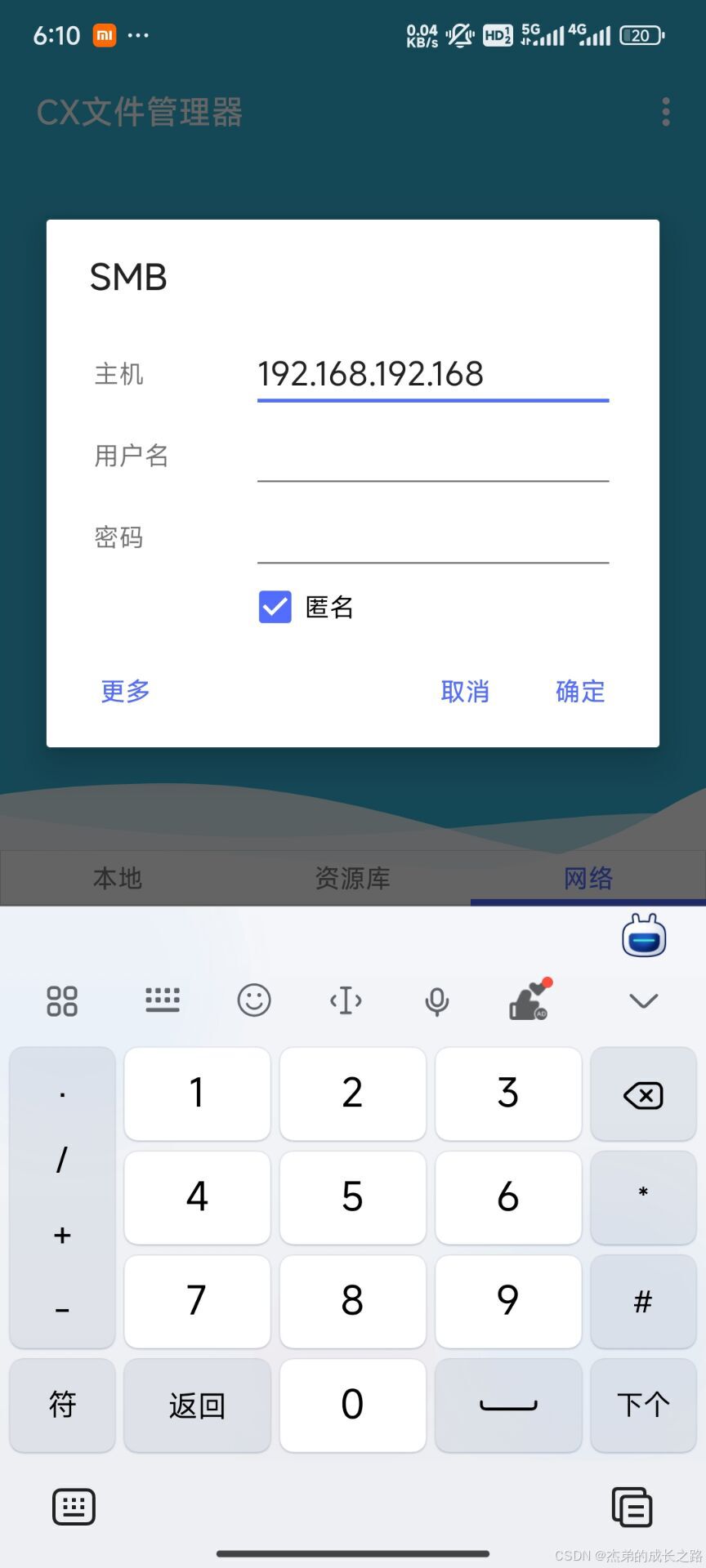Open the clipboard icon below the keyboard
The width and height of the screenshot is (706, 1568).
(x=632, y=1507)
